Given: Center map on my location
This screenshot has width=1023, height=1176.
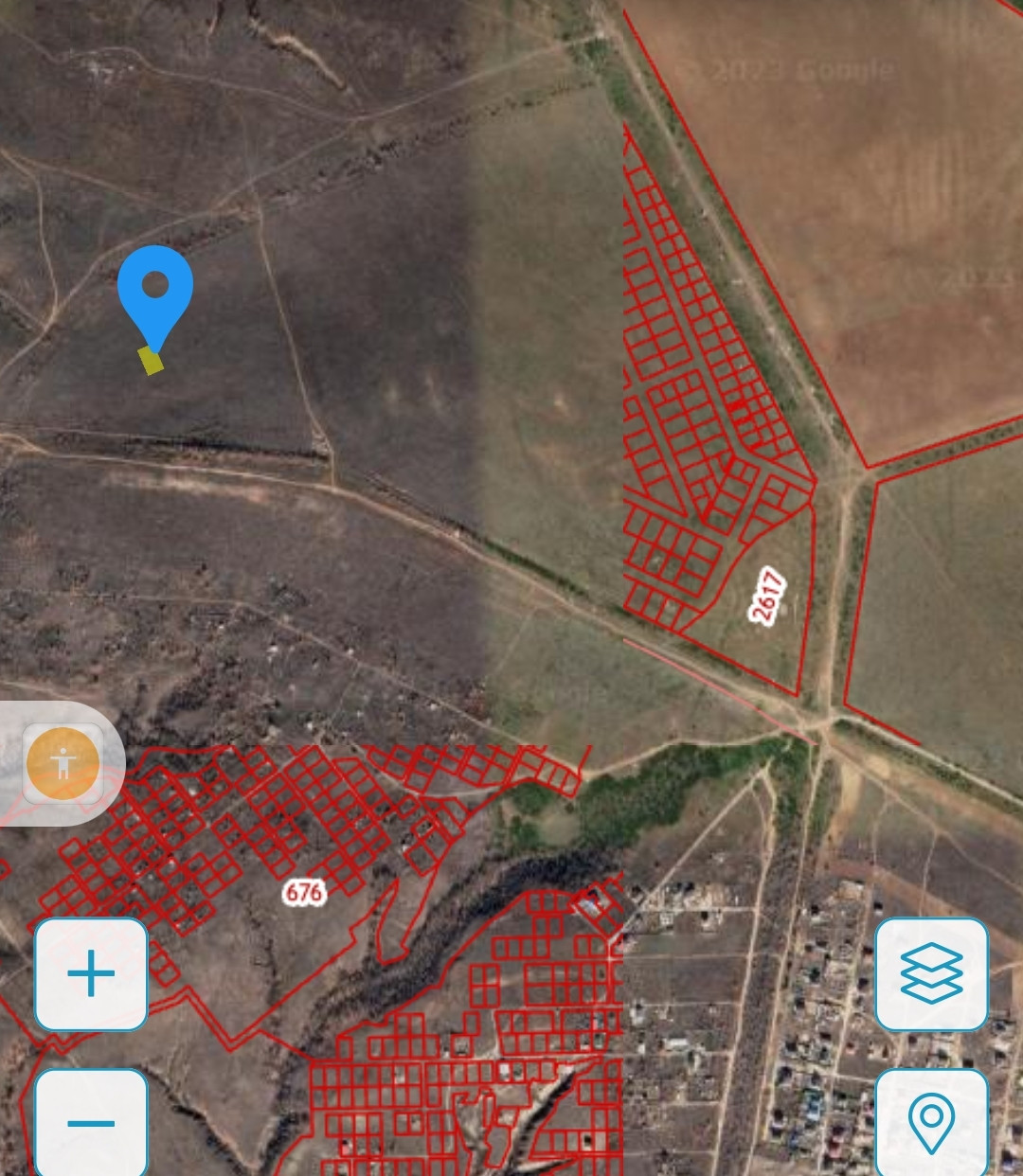Looking at the screenshot, I should point(931,1123).
